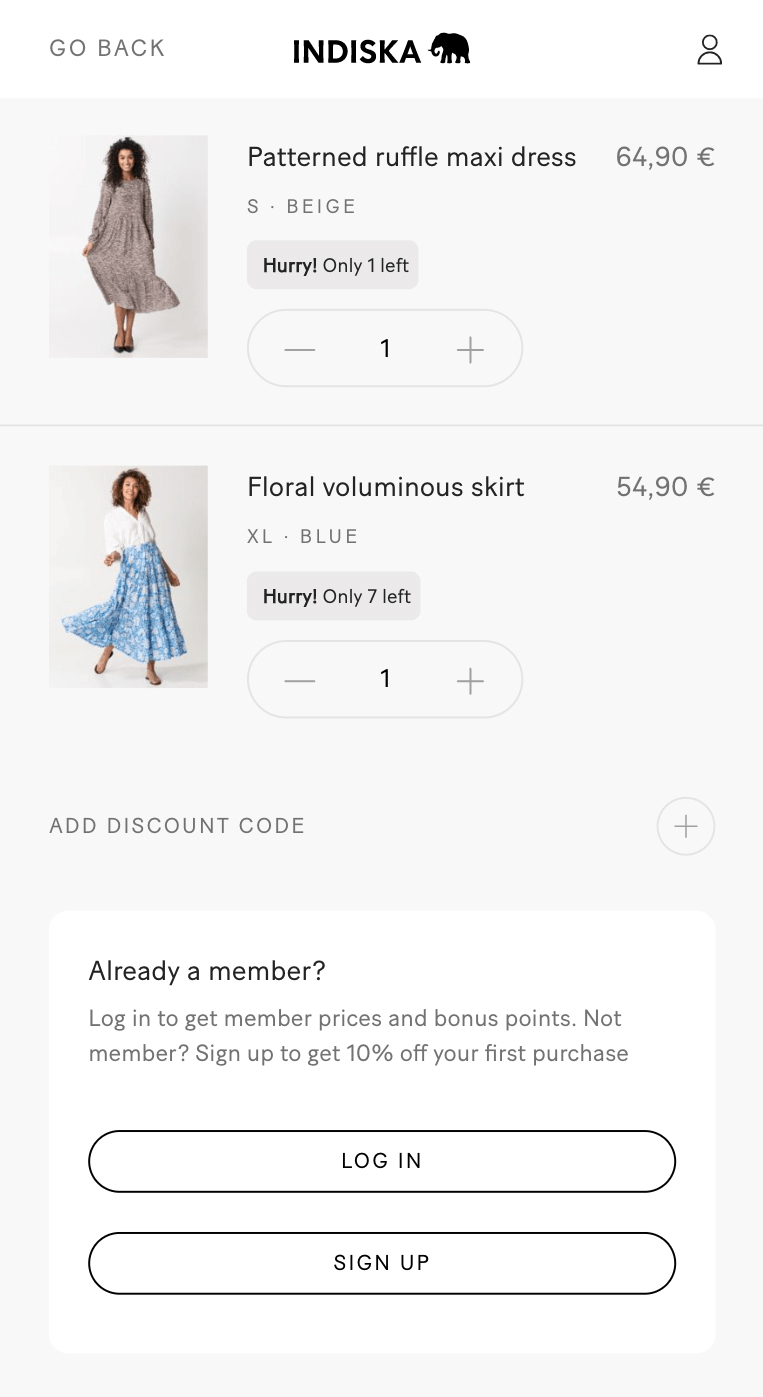Increase quantity of the Patterned ruffle maxi dress
Screen dimensions: 763x1397
click(470, 349)
